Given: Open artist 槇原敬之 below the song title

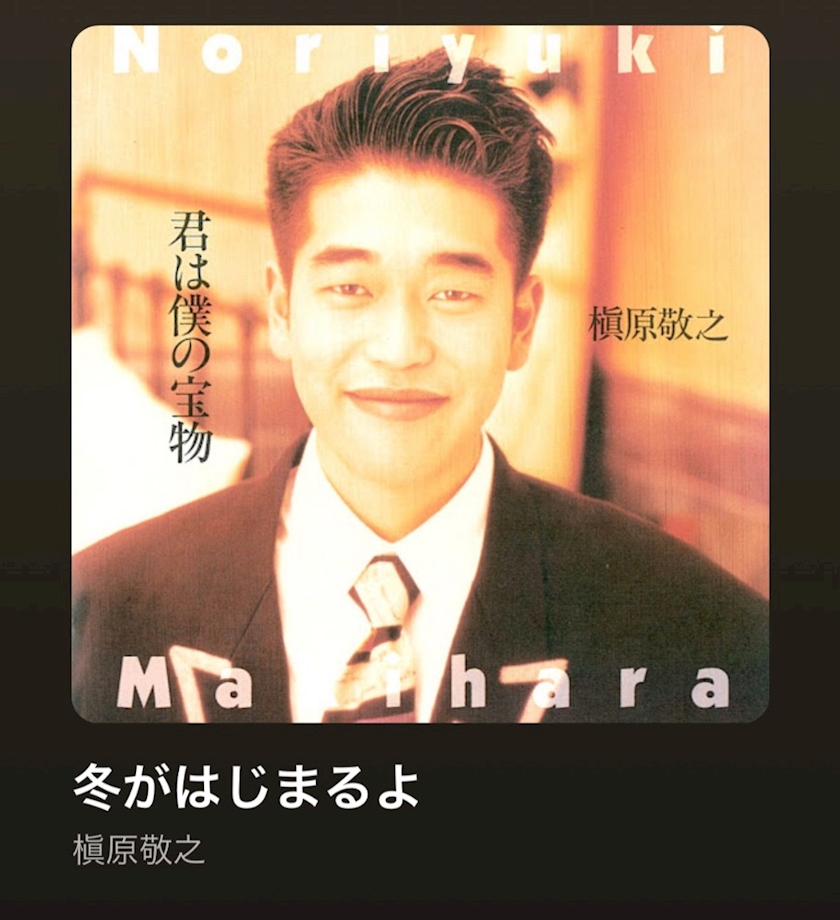Looking at the screenshot, I should coord(139,850).
